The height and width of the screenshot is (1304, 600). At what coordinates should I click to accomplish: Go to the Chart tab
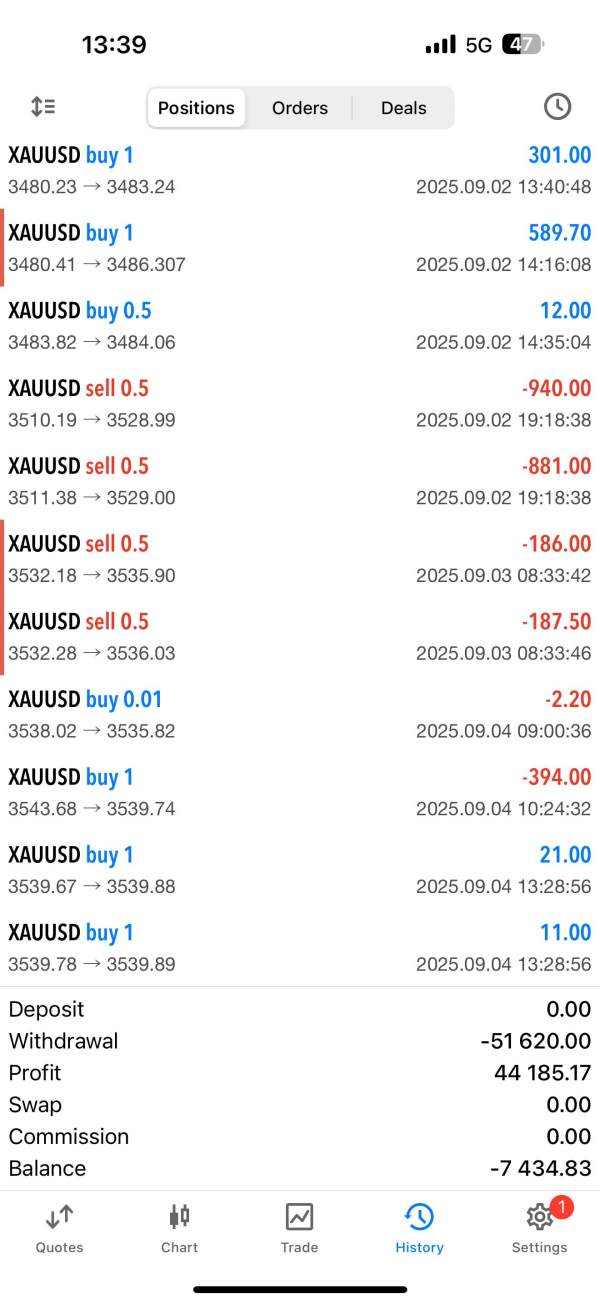click(179, 1228)
